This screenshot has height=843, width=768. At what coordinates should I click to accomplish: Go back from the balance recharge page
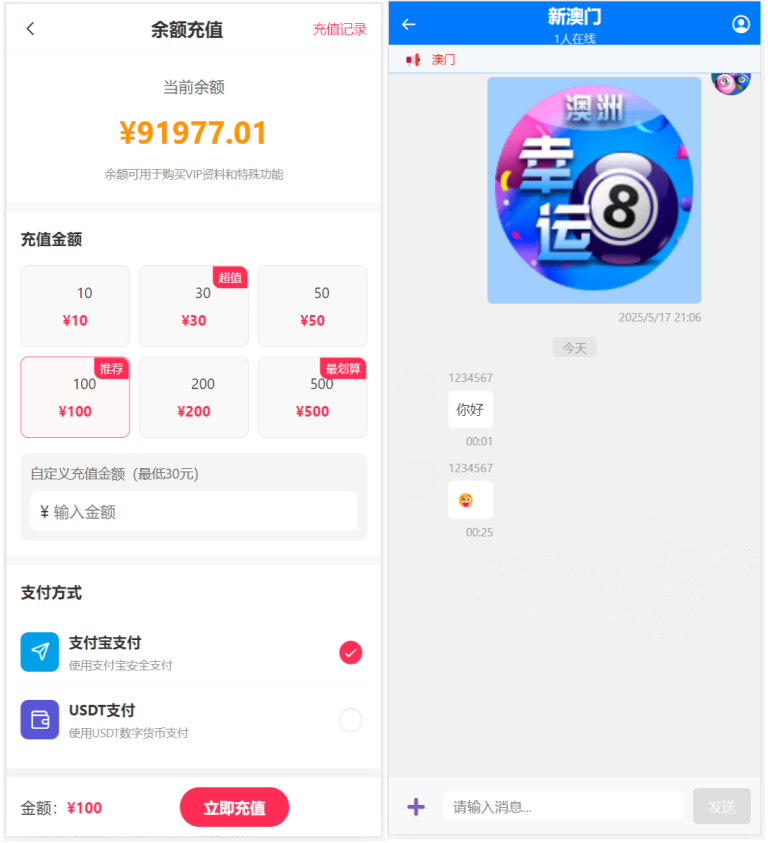30,29
